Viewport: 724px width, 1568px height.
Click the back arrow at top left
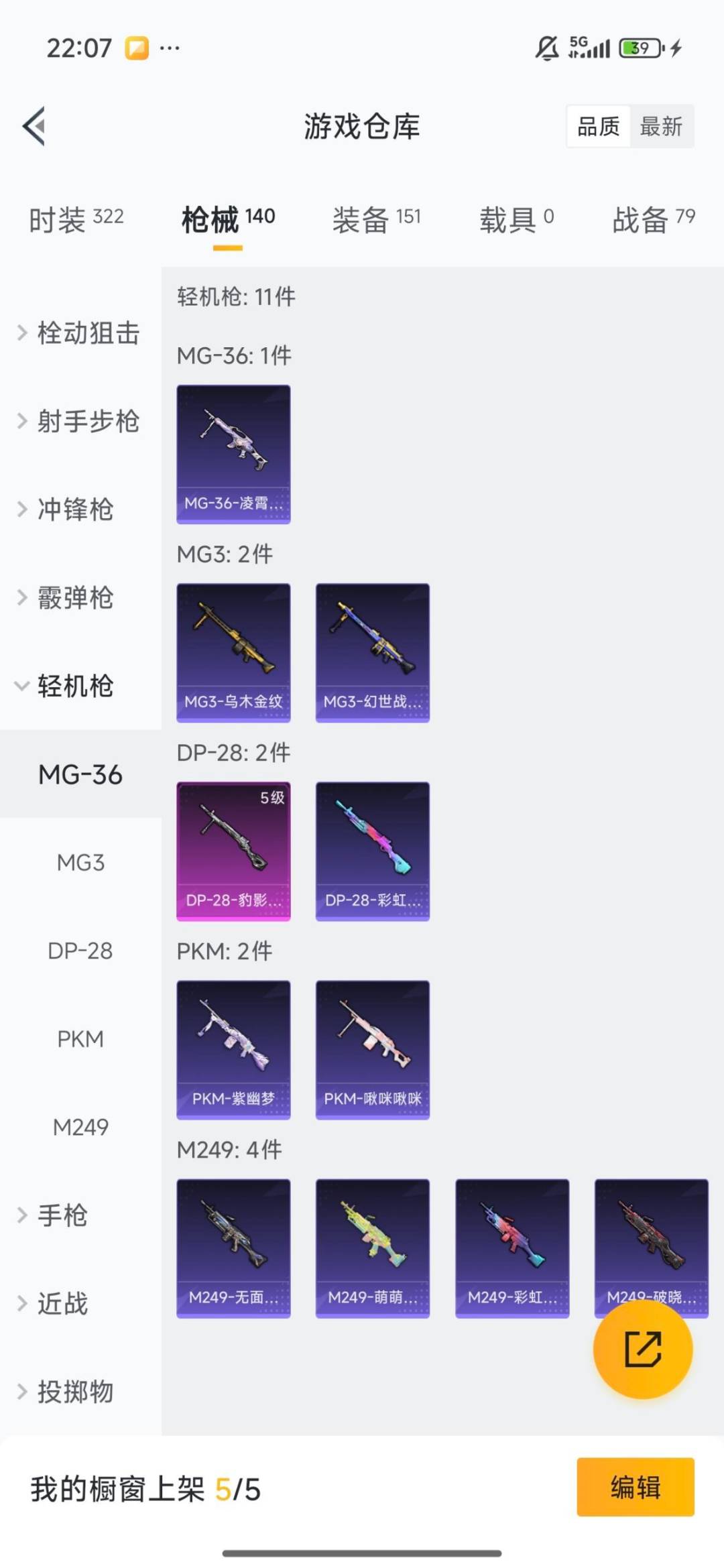coord(35,127)
